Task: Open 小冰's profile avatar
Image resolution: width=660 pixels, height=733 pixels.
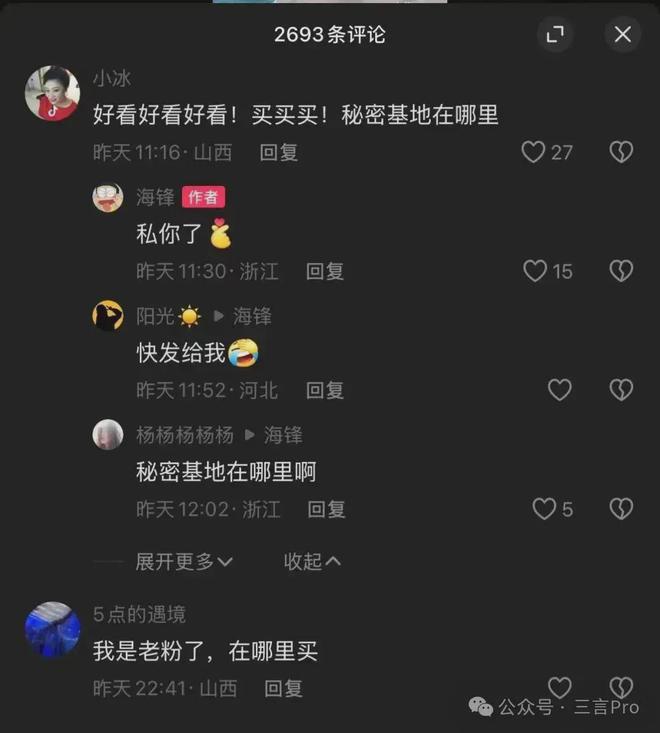Action: click(x=52, y=94)
